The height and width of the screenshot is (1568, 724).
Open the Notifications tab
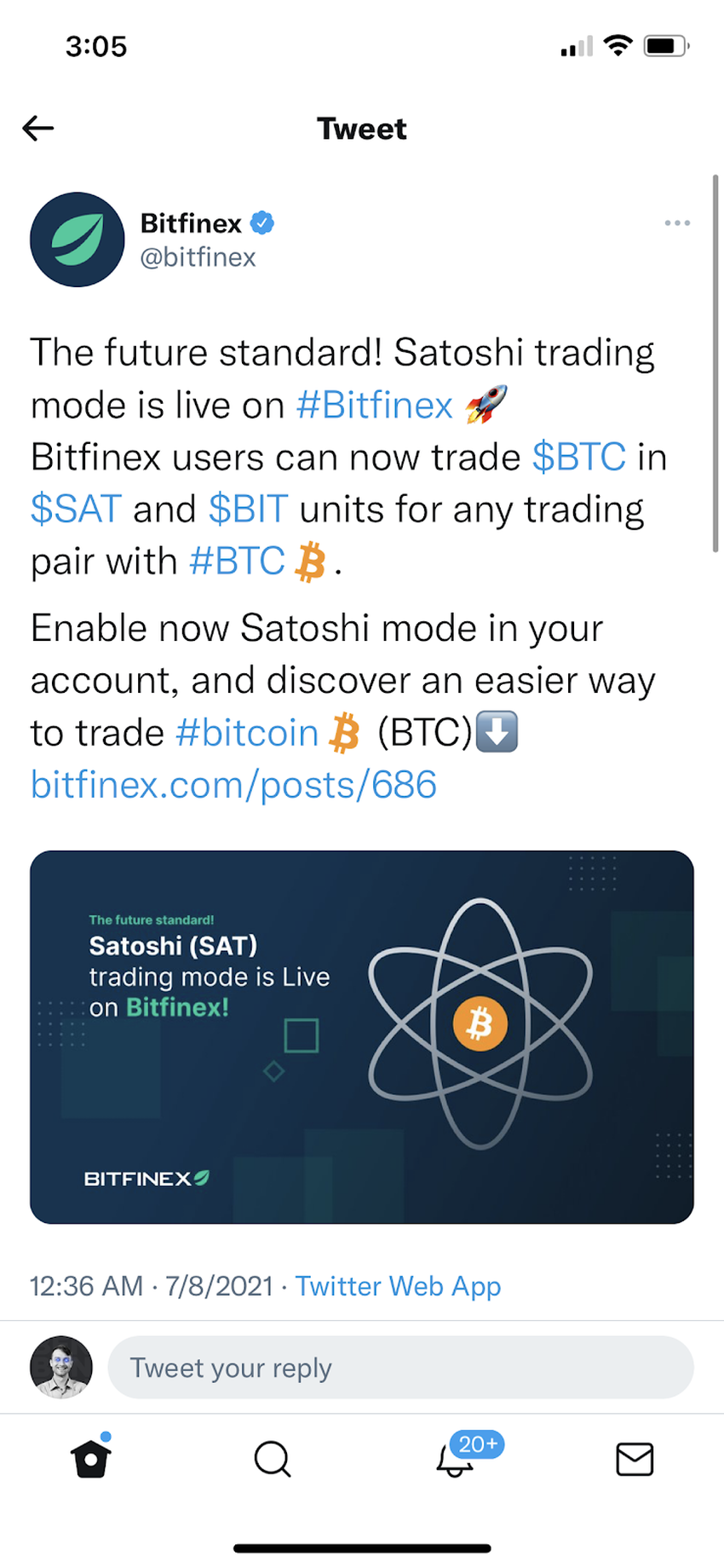click(x=456, y=1459)
